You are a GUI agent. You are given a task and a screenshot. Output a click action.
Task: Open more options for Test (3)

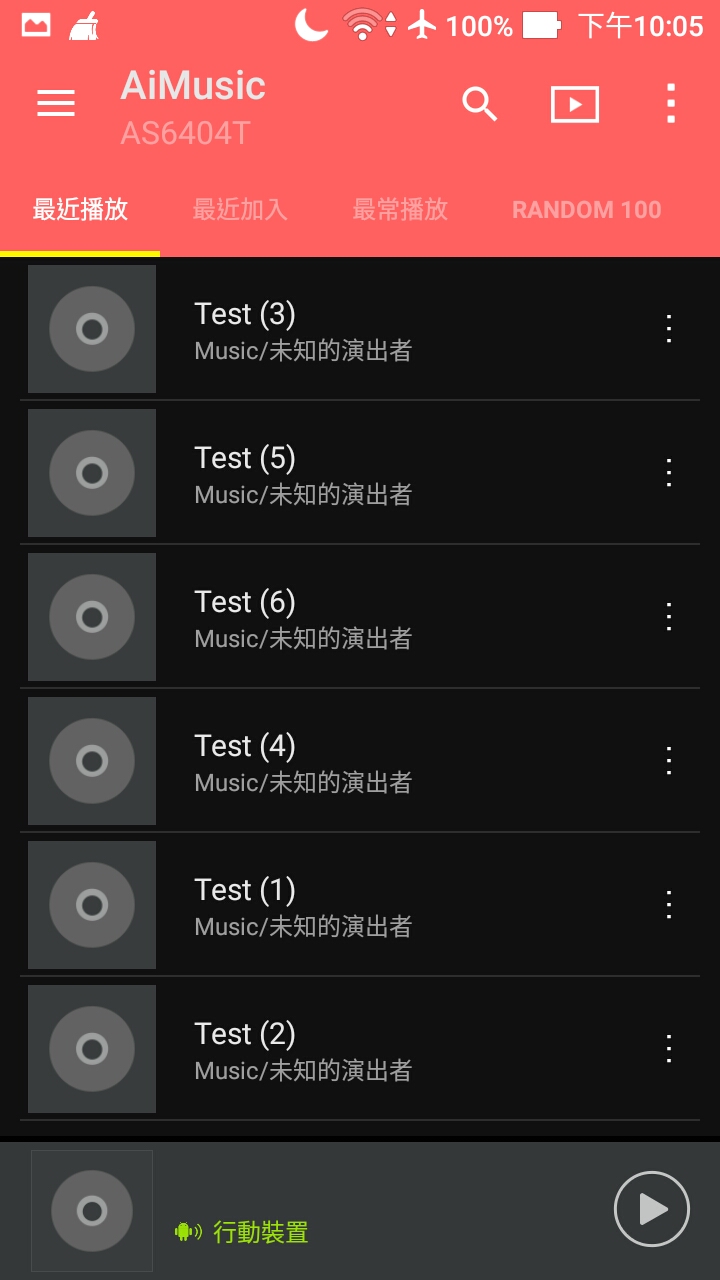669,329
